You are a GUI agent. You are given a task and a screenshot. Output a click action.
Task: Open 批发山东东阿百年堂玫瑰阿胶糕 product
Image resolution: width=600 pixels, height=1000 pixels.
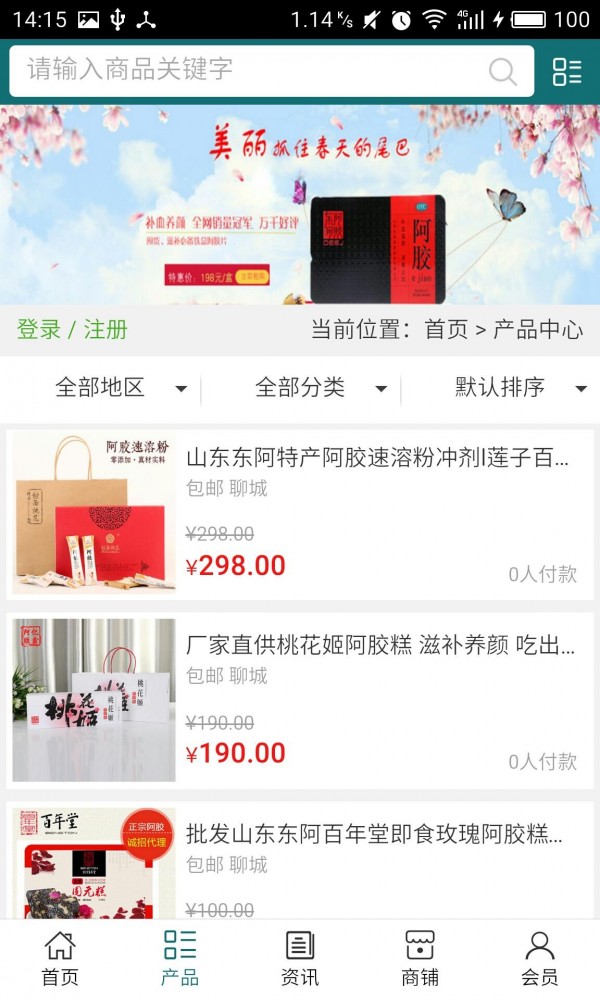[x=300, y=860]
